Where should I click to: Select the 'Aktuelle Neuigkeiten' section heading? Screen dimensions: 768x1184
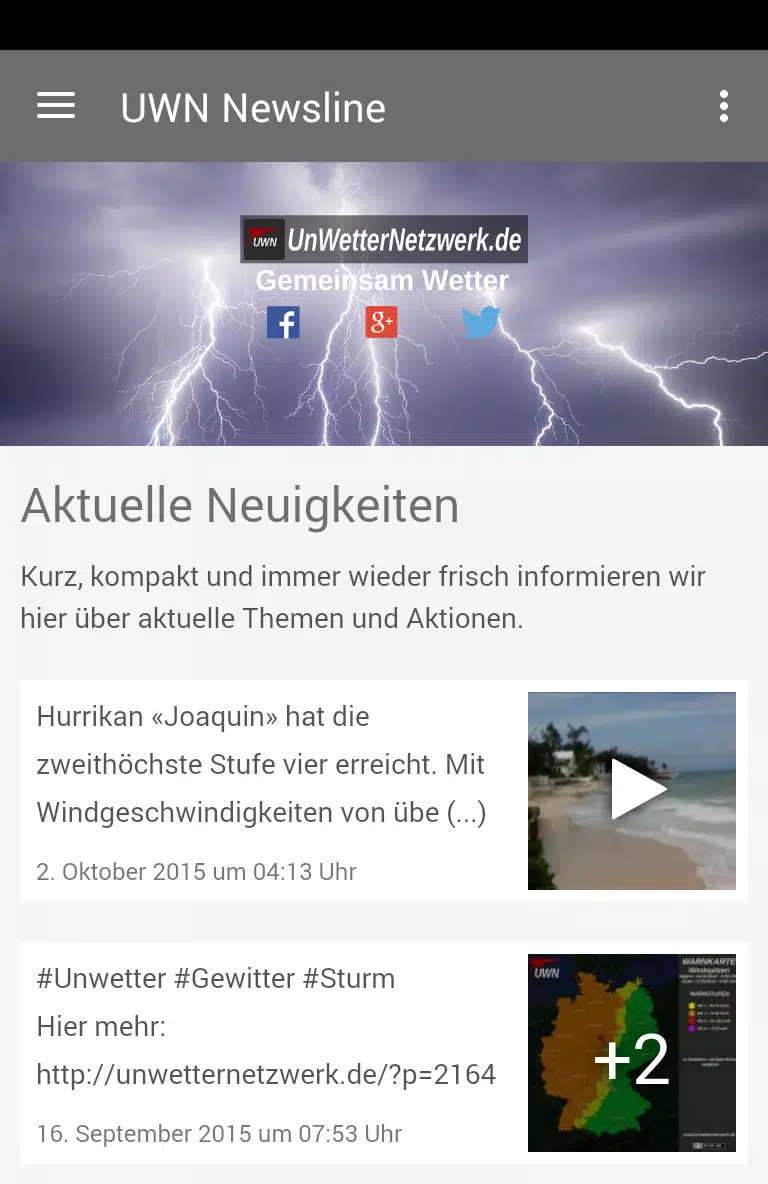(239, 505)
